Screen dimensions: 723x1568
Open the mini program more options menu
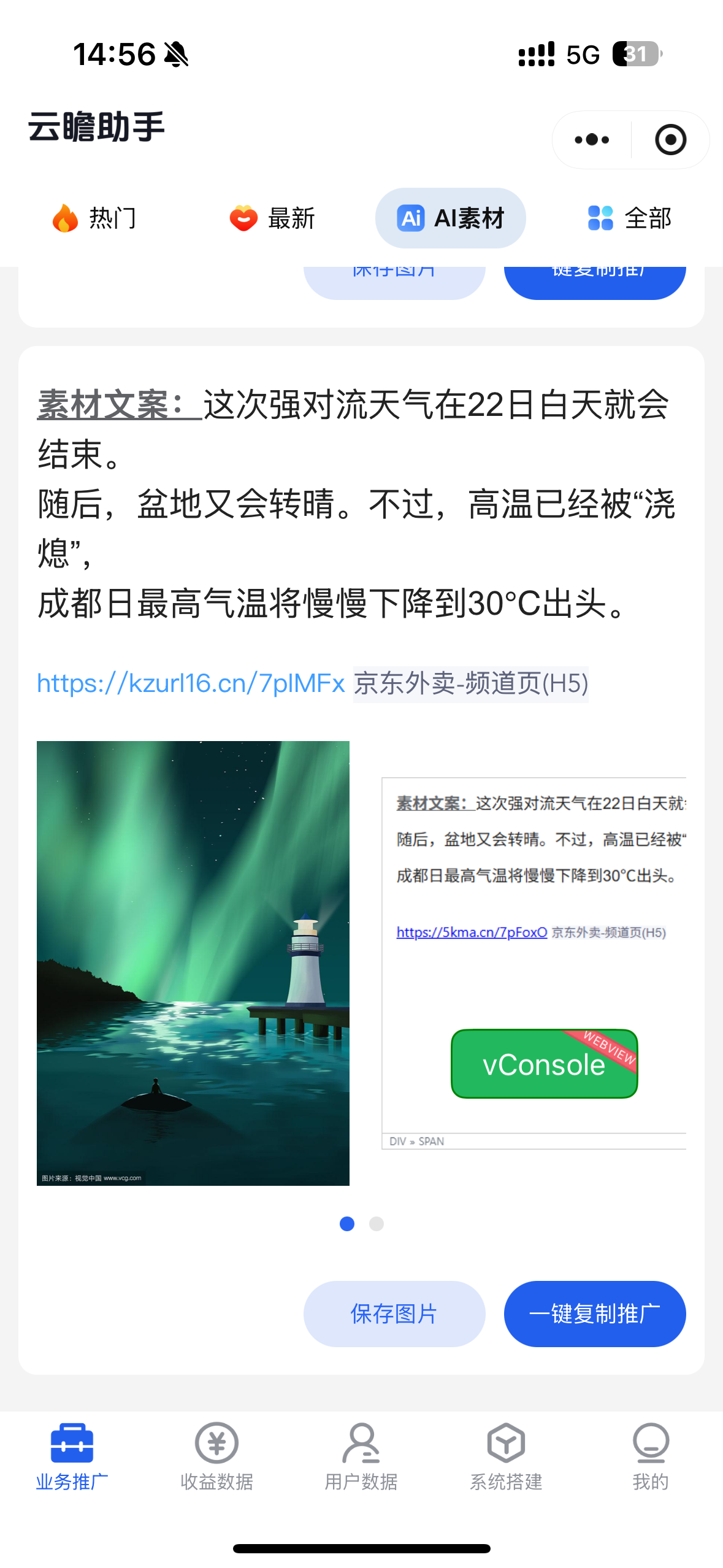pyautogui.click(x=592, y=140)
